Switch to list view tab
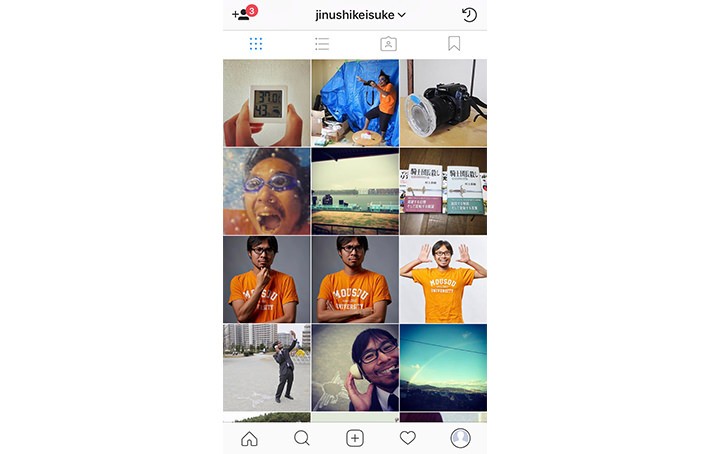This screenshot has width=710, height=454. pos(322,44)
